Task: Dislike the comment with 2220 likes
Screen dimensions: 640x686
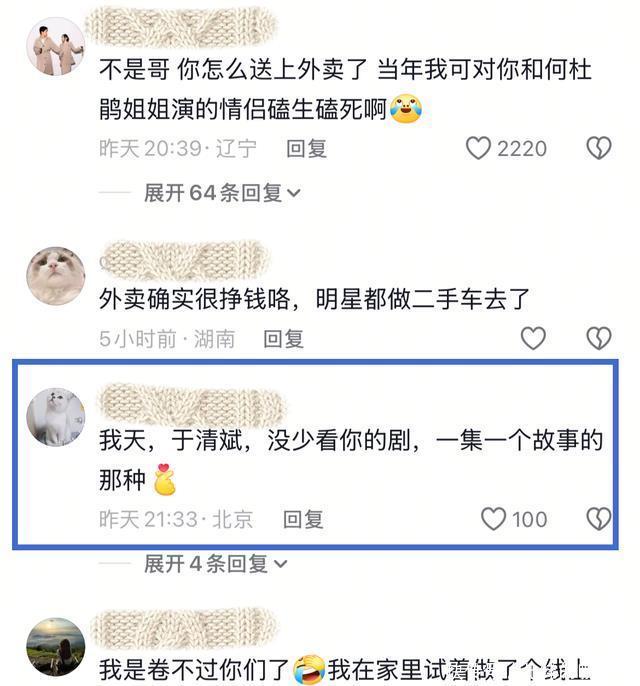Action: point(598,148)
